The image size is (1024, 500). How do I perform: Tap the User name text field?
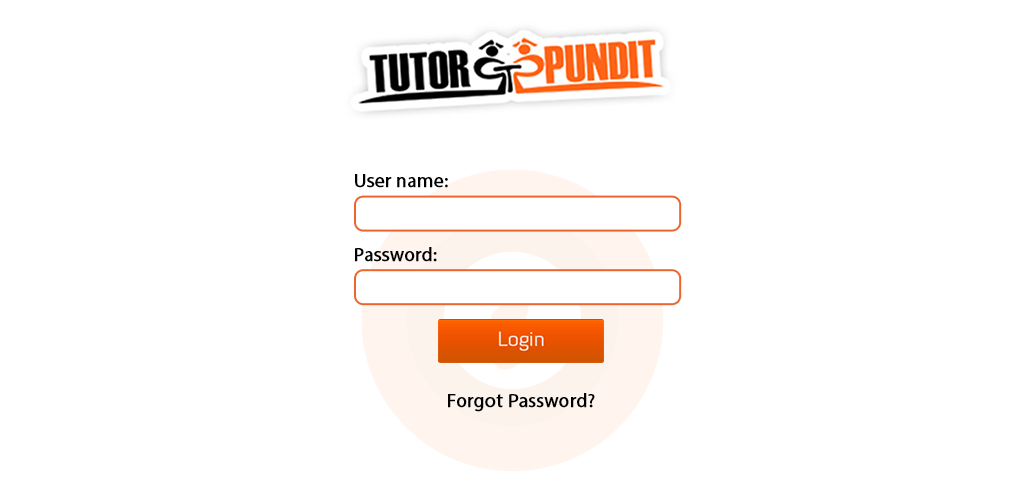[x=517, y=214]
